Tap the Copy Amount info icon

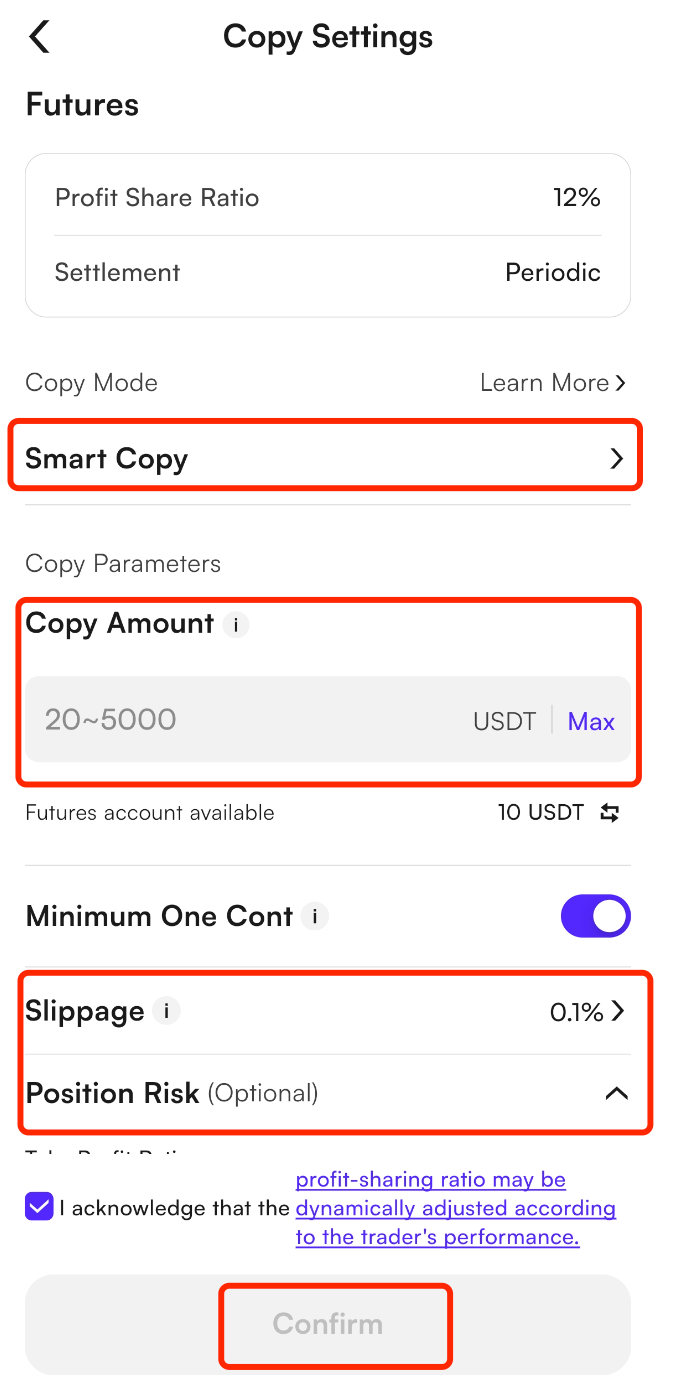click(x=235, y=625)
